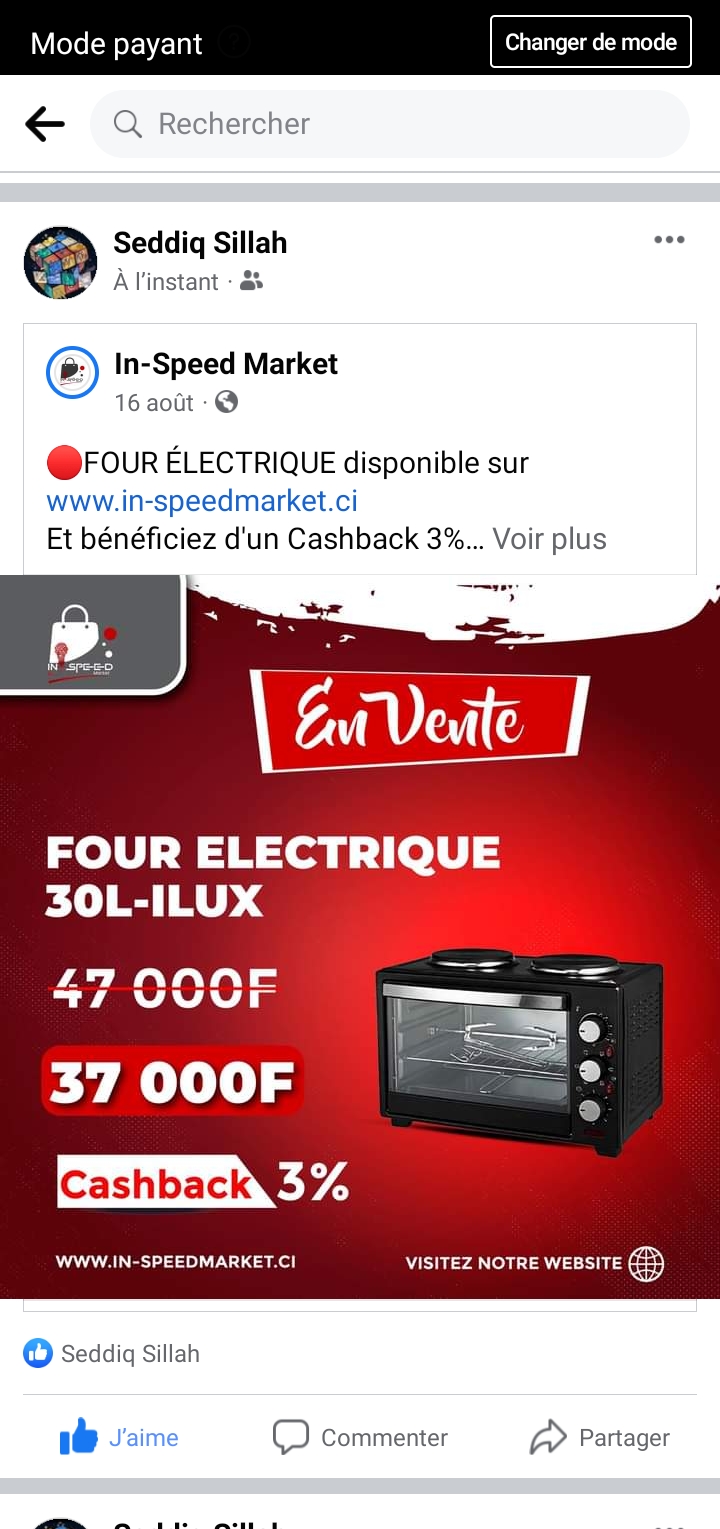Tap Commenter to write a comment

coord(360,1438)
